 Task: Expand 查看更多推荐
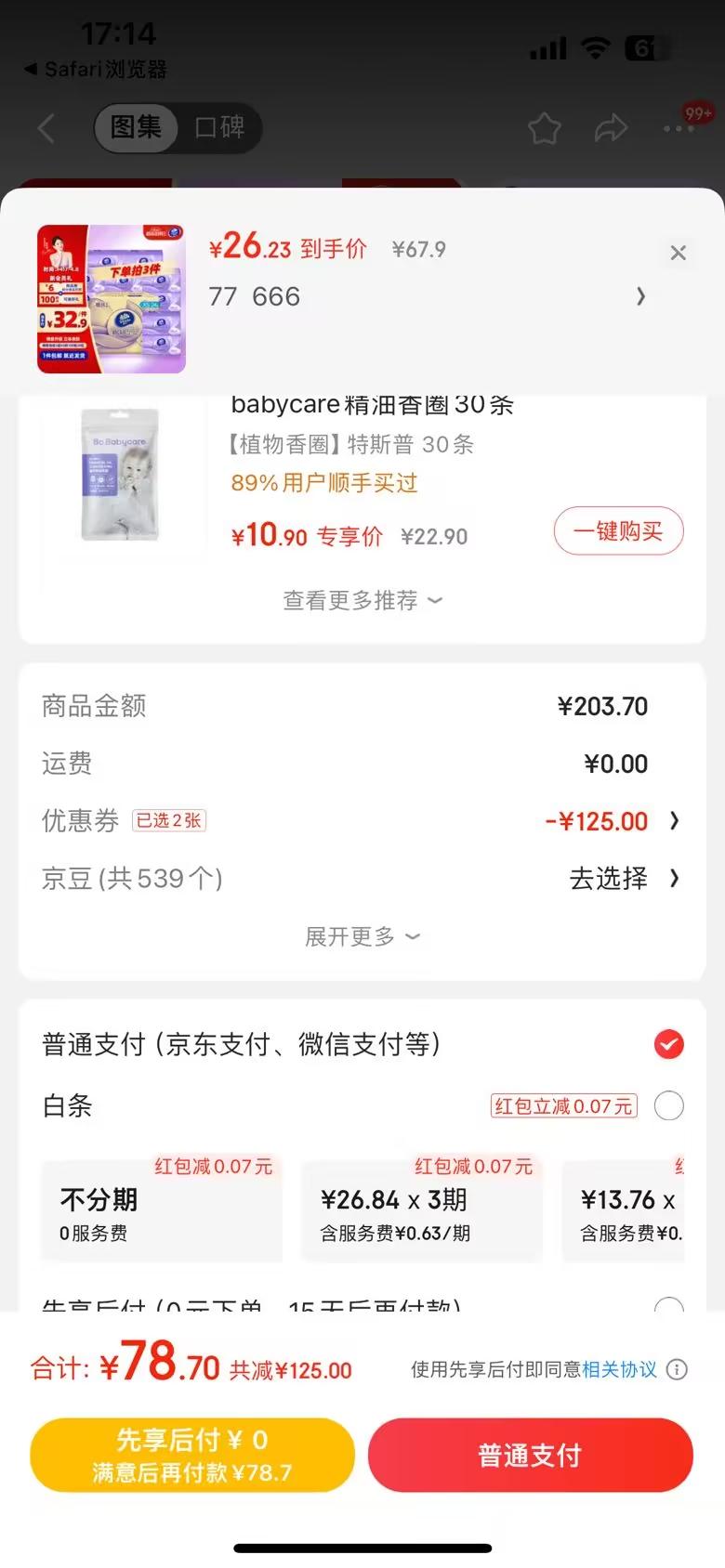(x=362, y=601)
